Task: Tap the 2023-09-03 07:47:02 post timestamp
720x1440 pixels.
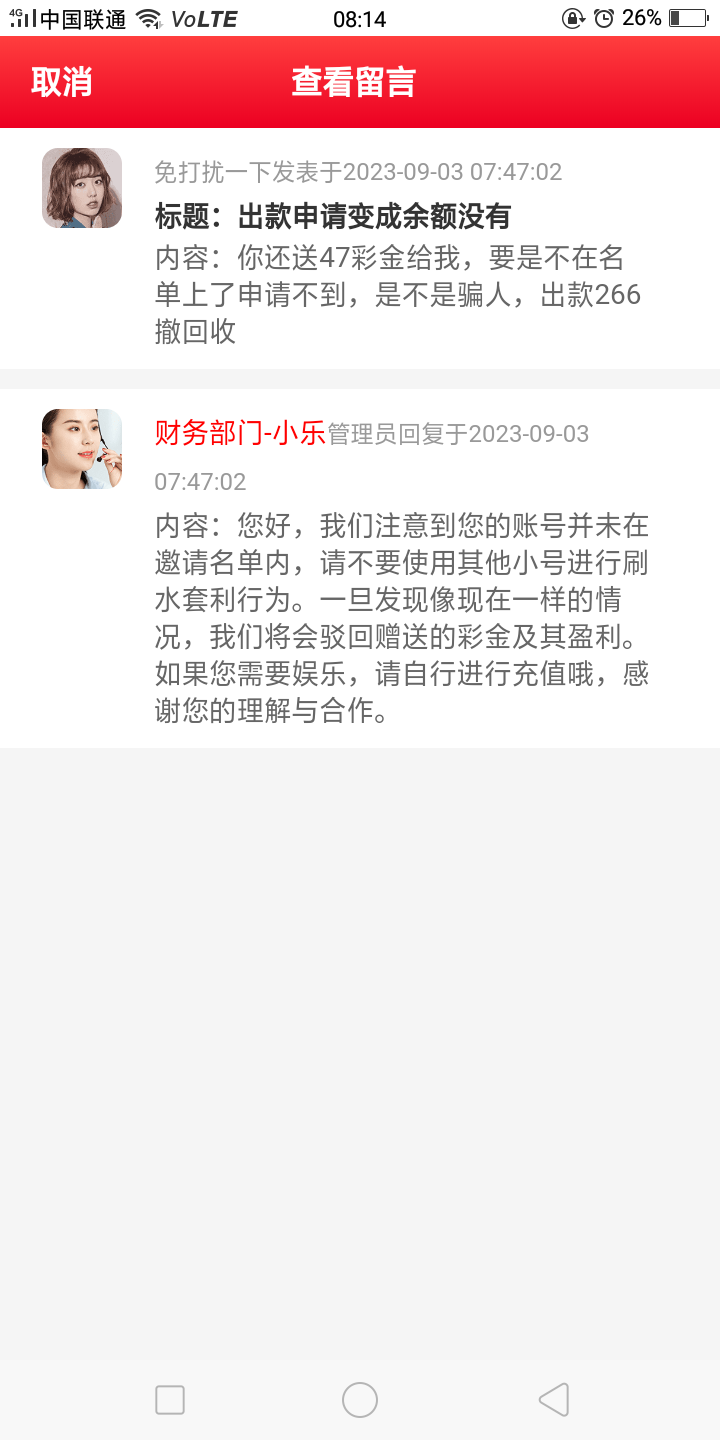Action: click(x=452, y=172)
